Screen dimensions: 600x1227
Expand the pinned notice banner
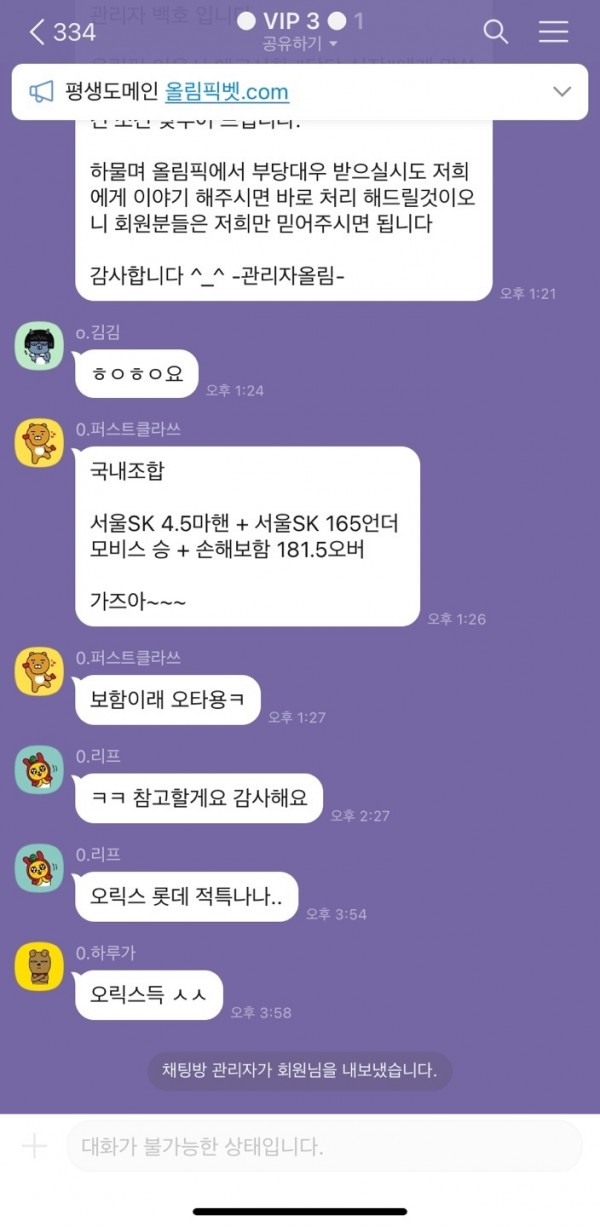[x=562, y=92]
